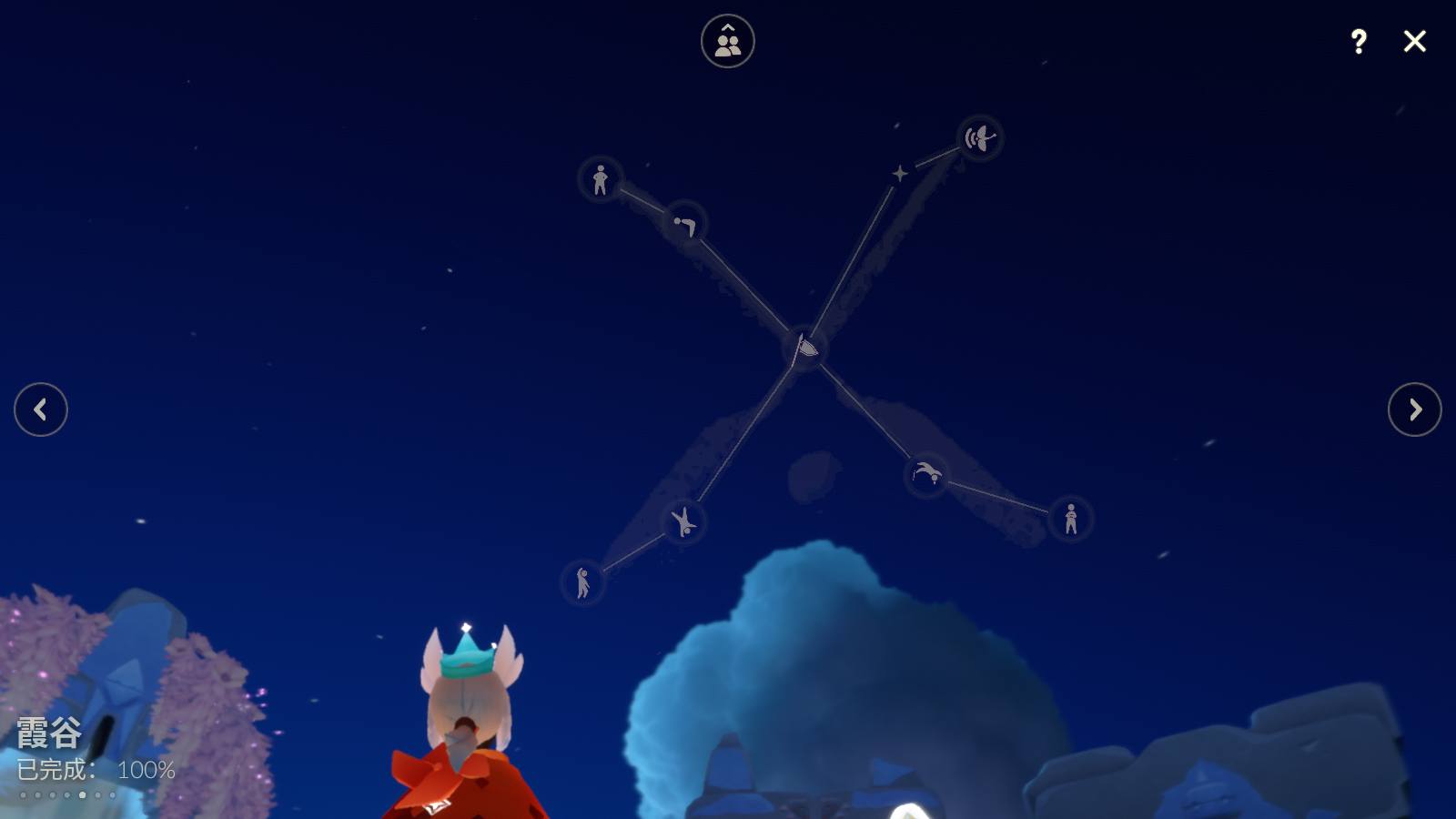Select the hands-on-hips standing spirit
1456x819 pixels.
pos(600,179)
